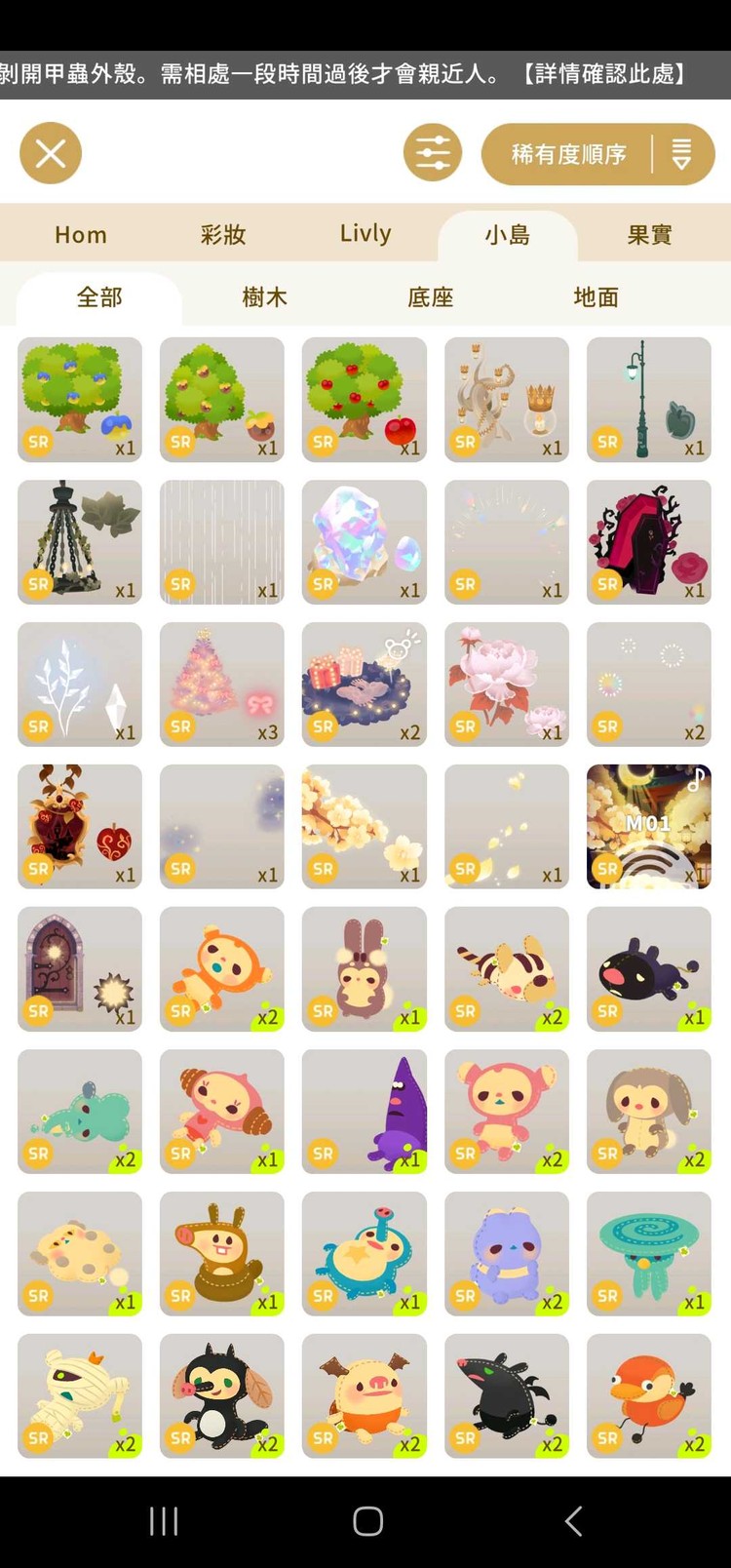Close the item inventory panel

coord(51,153)
